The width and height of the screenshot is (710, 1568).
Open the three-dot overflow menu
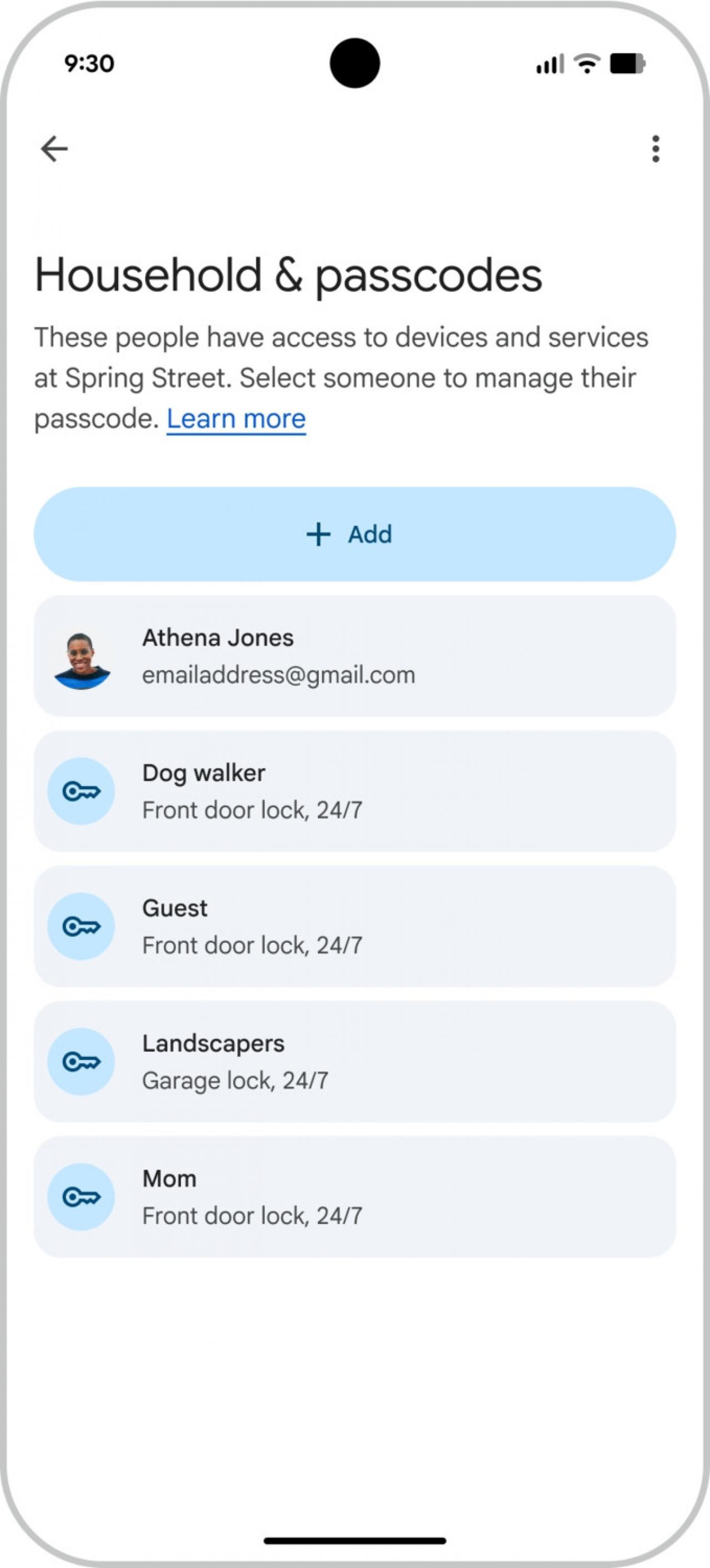(x=655, y=149)
